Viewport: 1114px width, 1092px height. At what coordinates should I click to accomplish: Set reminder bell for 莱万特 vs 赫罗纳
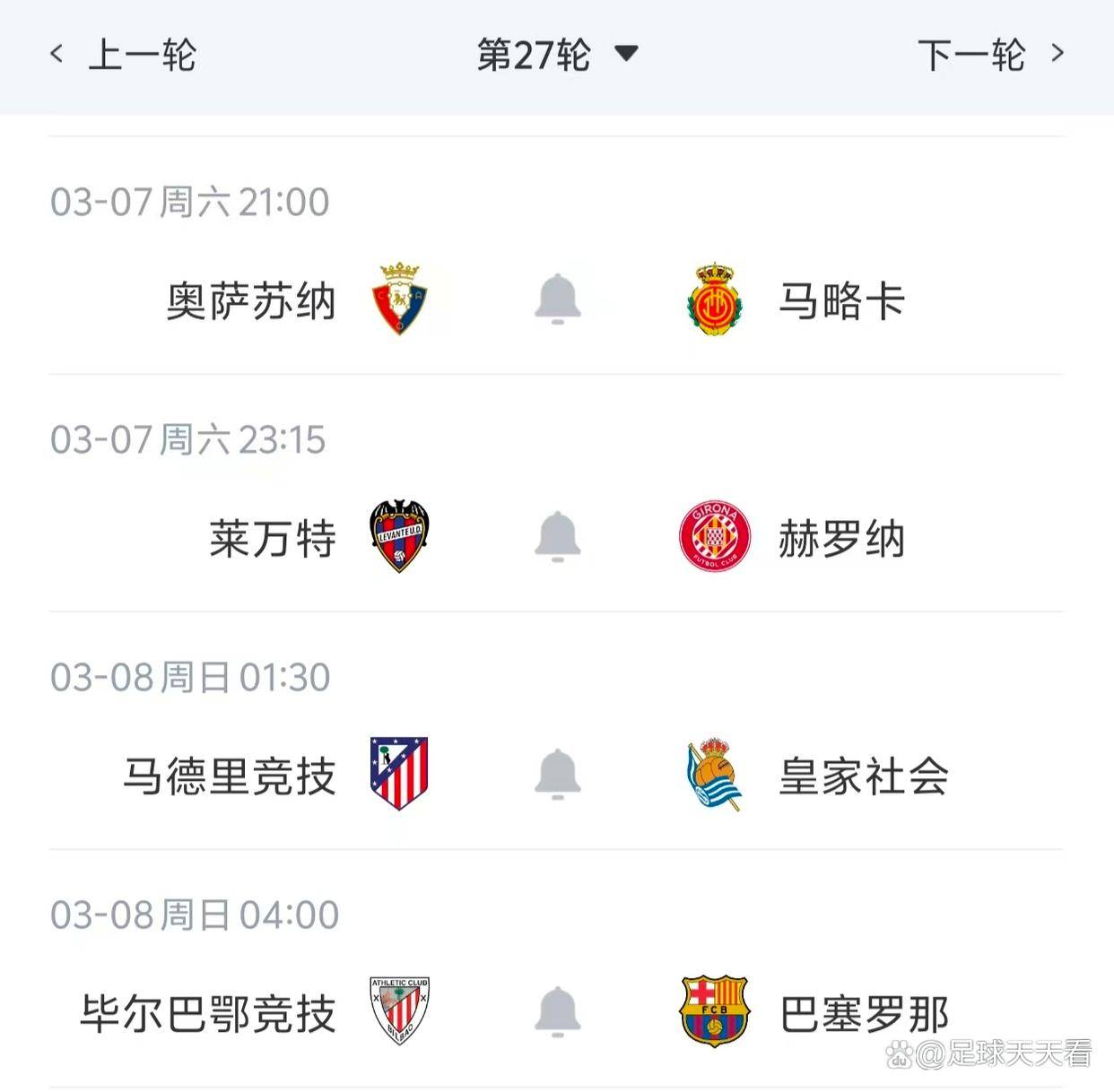point(557,537)
